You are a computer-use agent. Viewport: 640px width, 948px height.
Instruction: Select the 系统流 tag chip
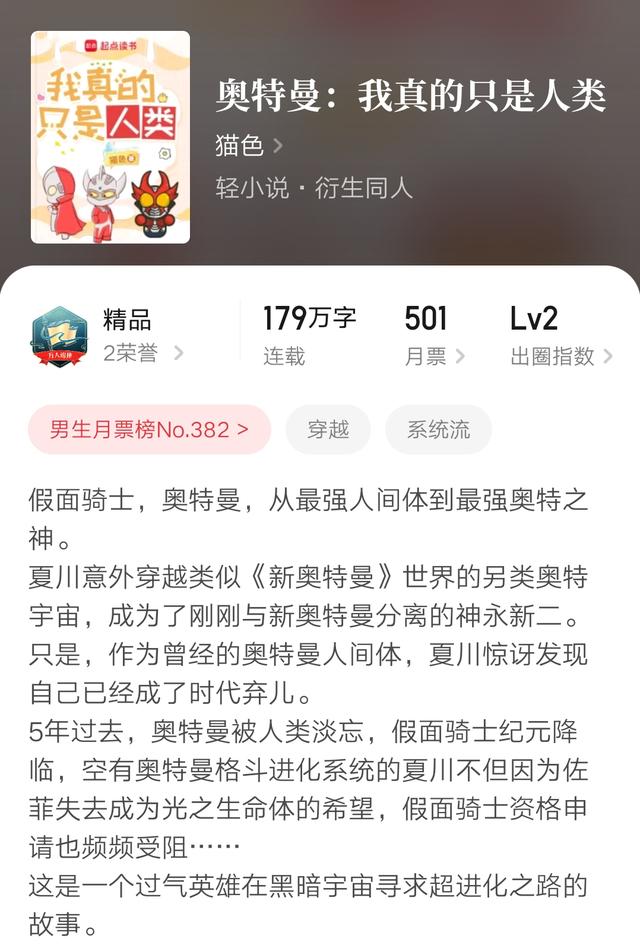point(438,430)
